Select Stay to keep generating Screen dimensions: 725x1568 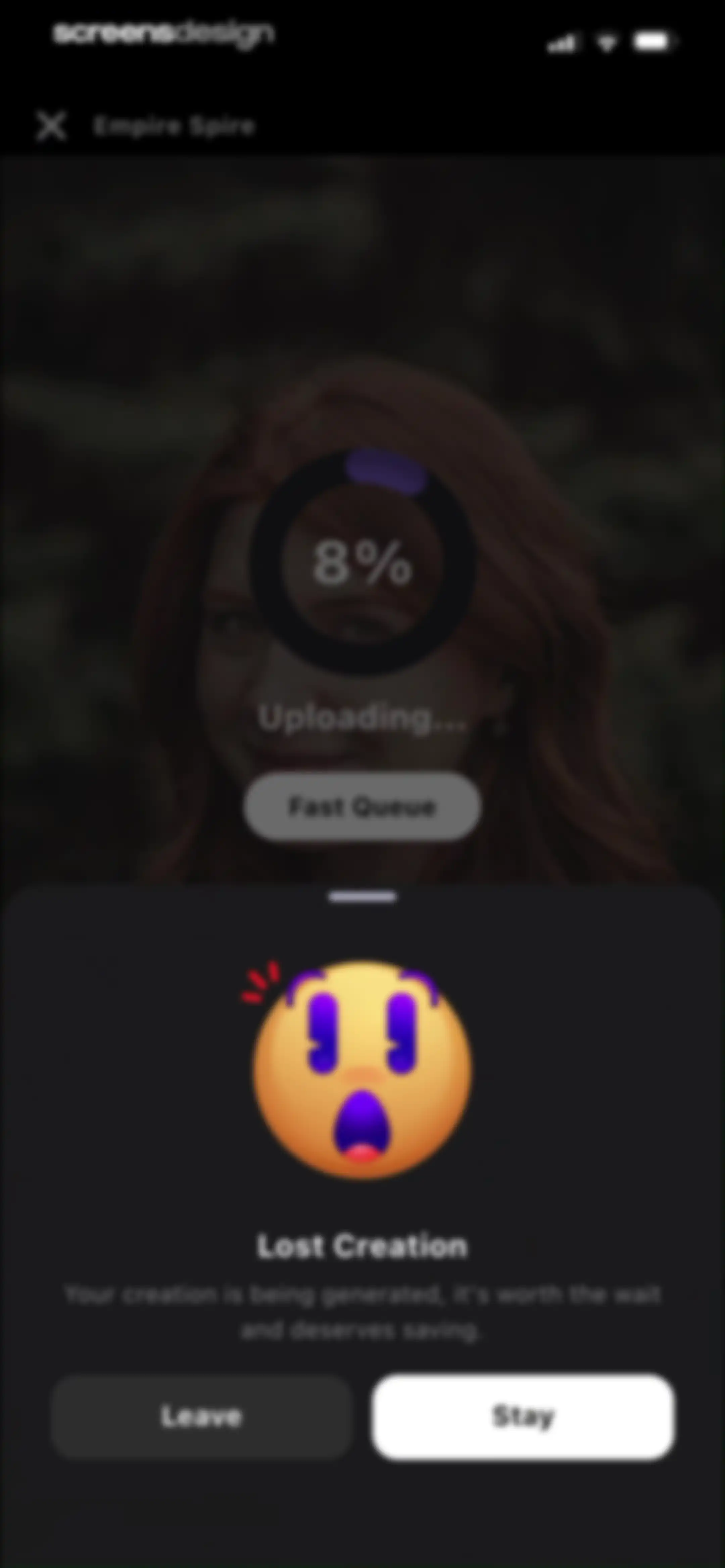(523, 1416)
